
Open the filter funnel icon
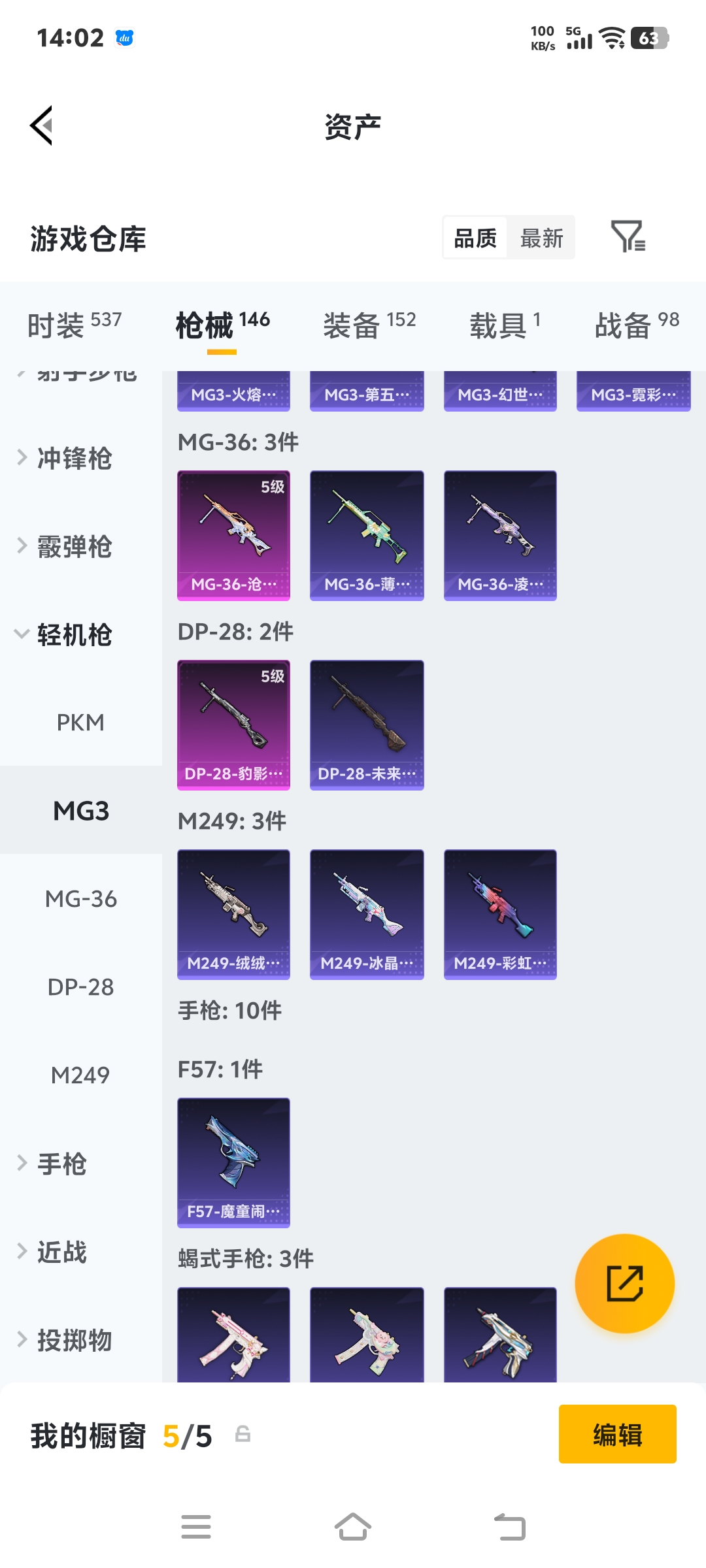[628, 237]
